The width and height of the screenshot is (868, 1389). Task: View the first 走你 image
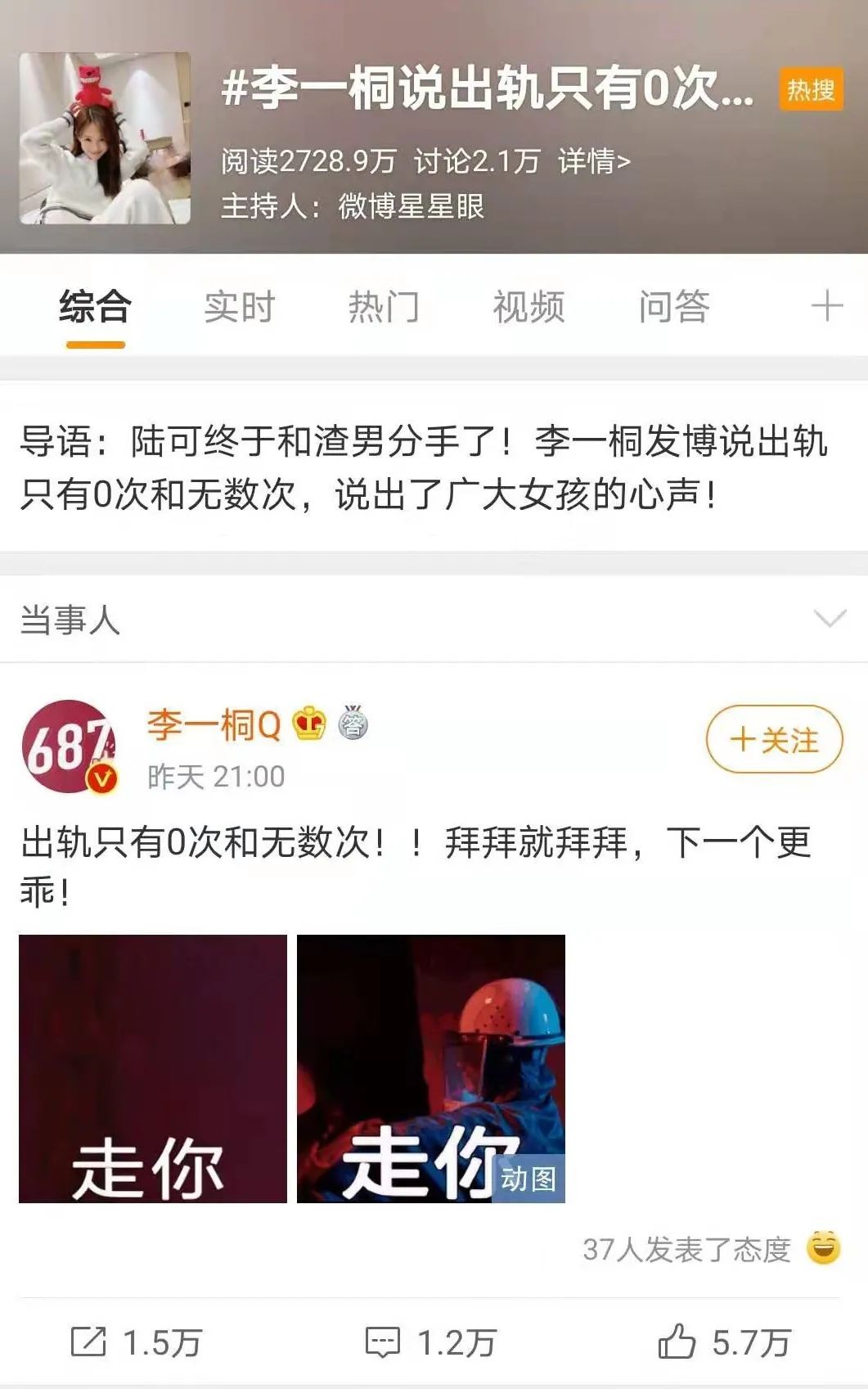(x=153, y=1068)
